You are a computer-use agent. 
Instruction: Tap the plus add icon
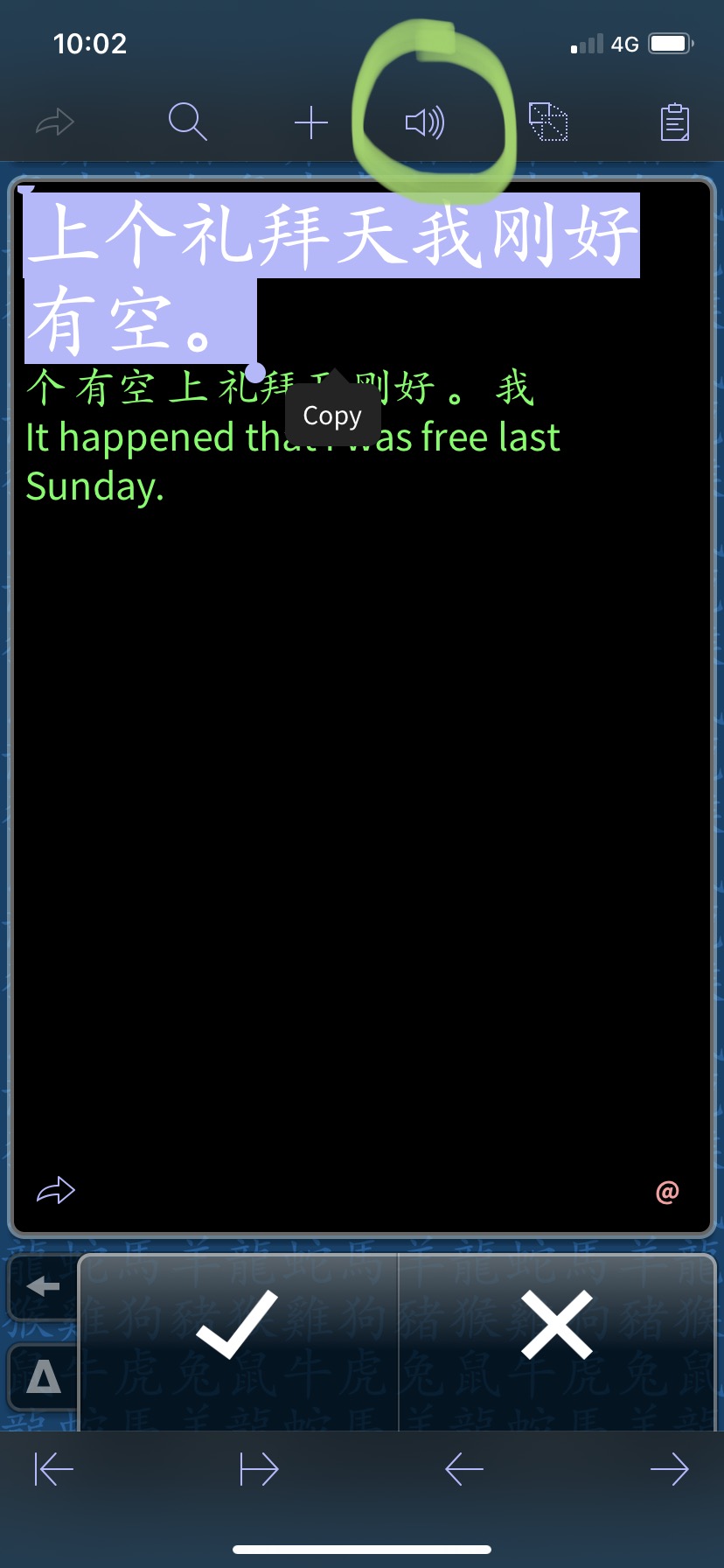pyautogui.click(x=310, y=123)
